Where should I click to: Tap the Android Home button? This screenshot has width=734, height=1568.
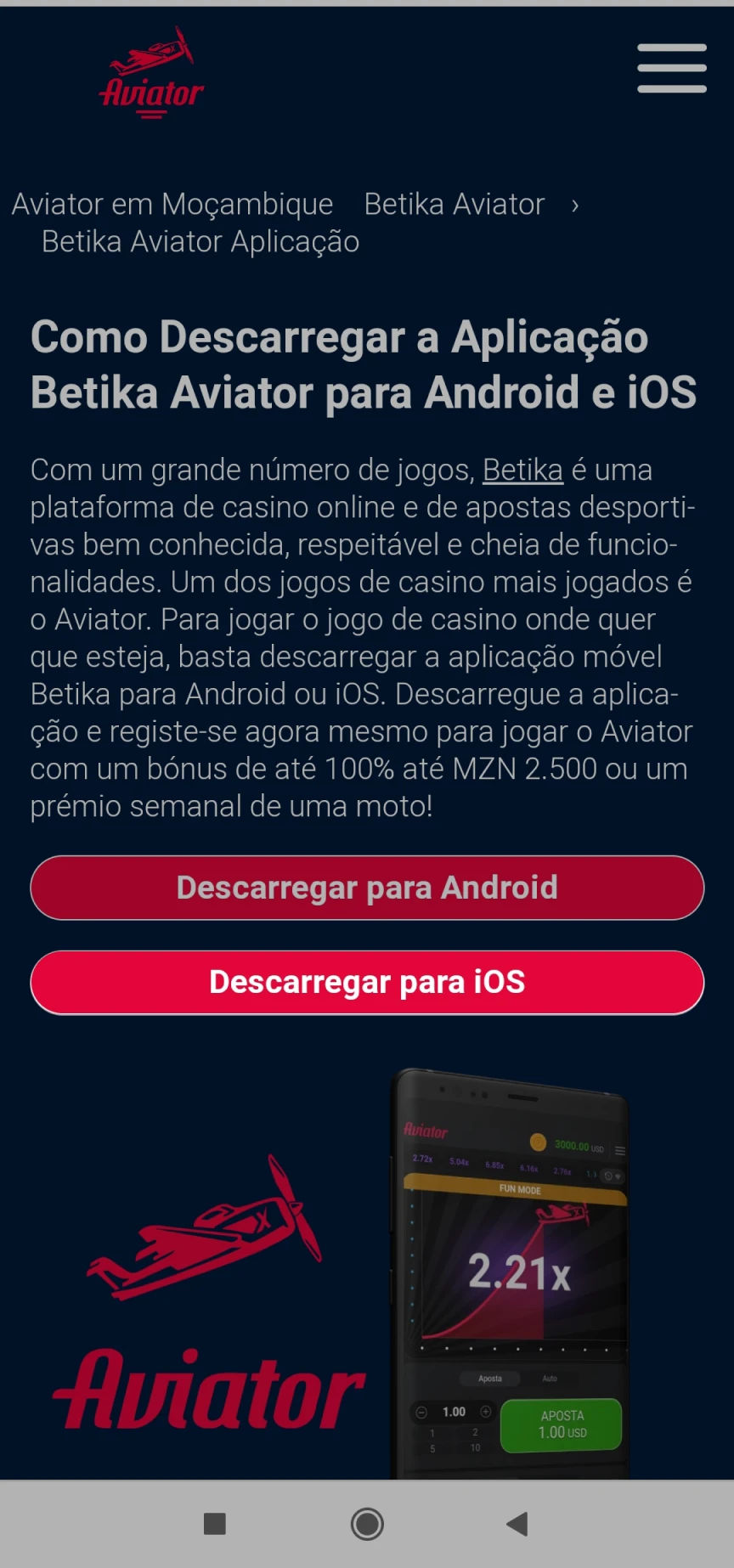pos(365,1525)
